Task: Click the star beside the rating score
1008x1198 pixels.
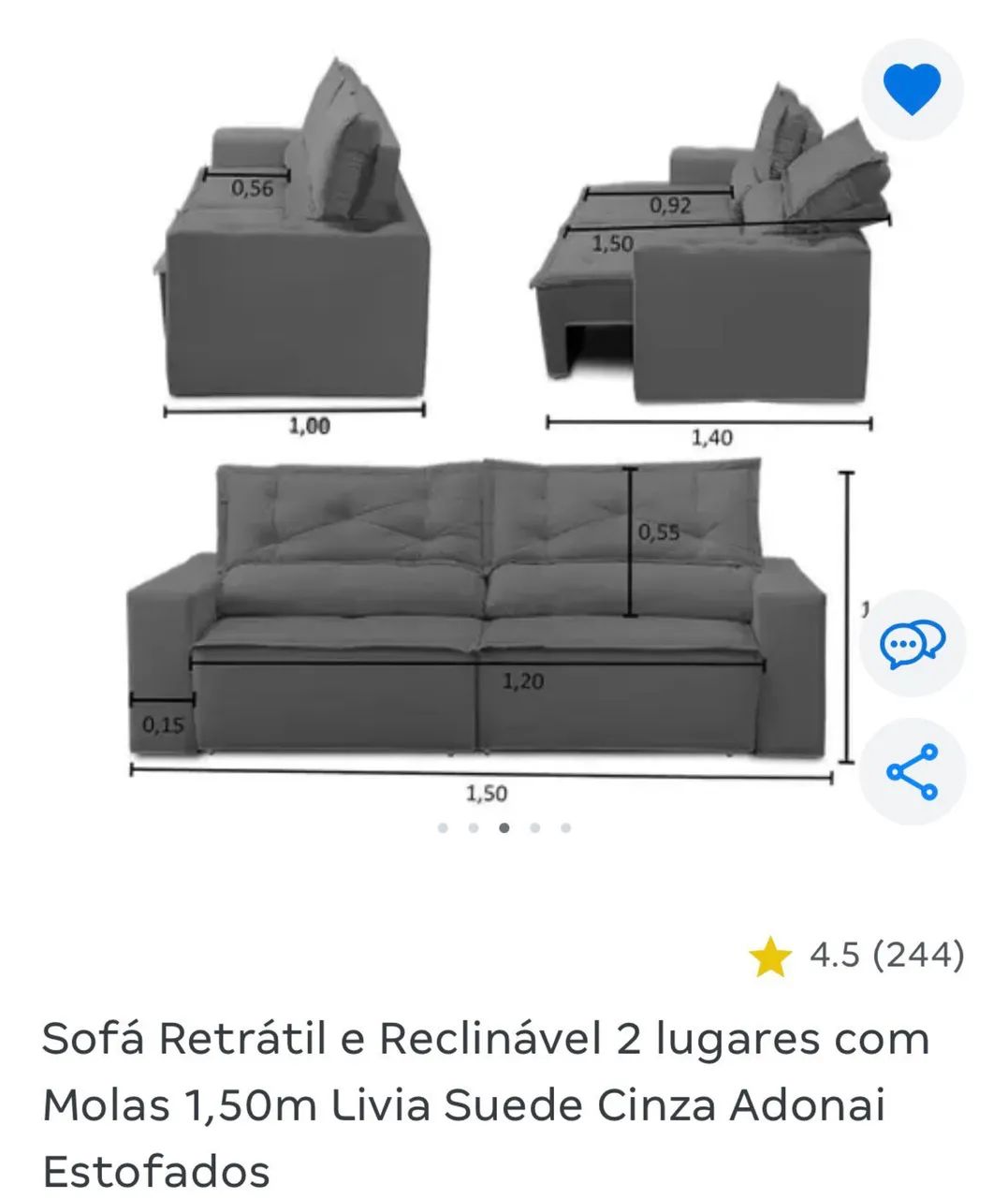Action: click(769, 957)
